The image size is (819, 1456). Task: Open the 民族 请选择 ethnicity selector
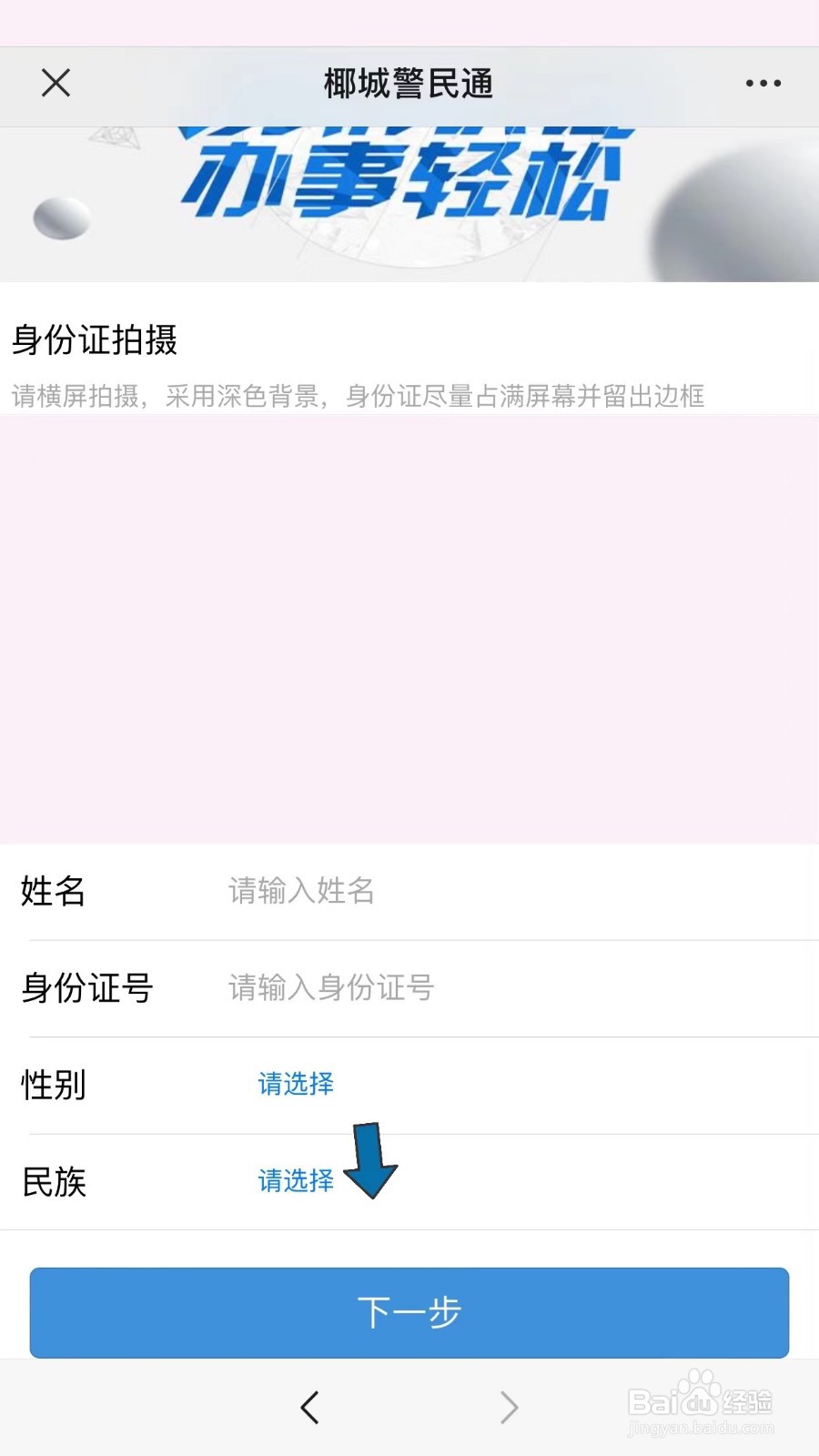pyautogui.click(x=295, y=1181)
